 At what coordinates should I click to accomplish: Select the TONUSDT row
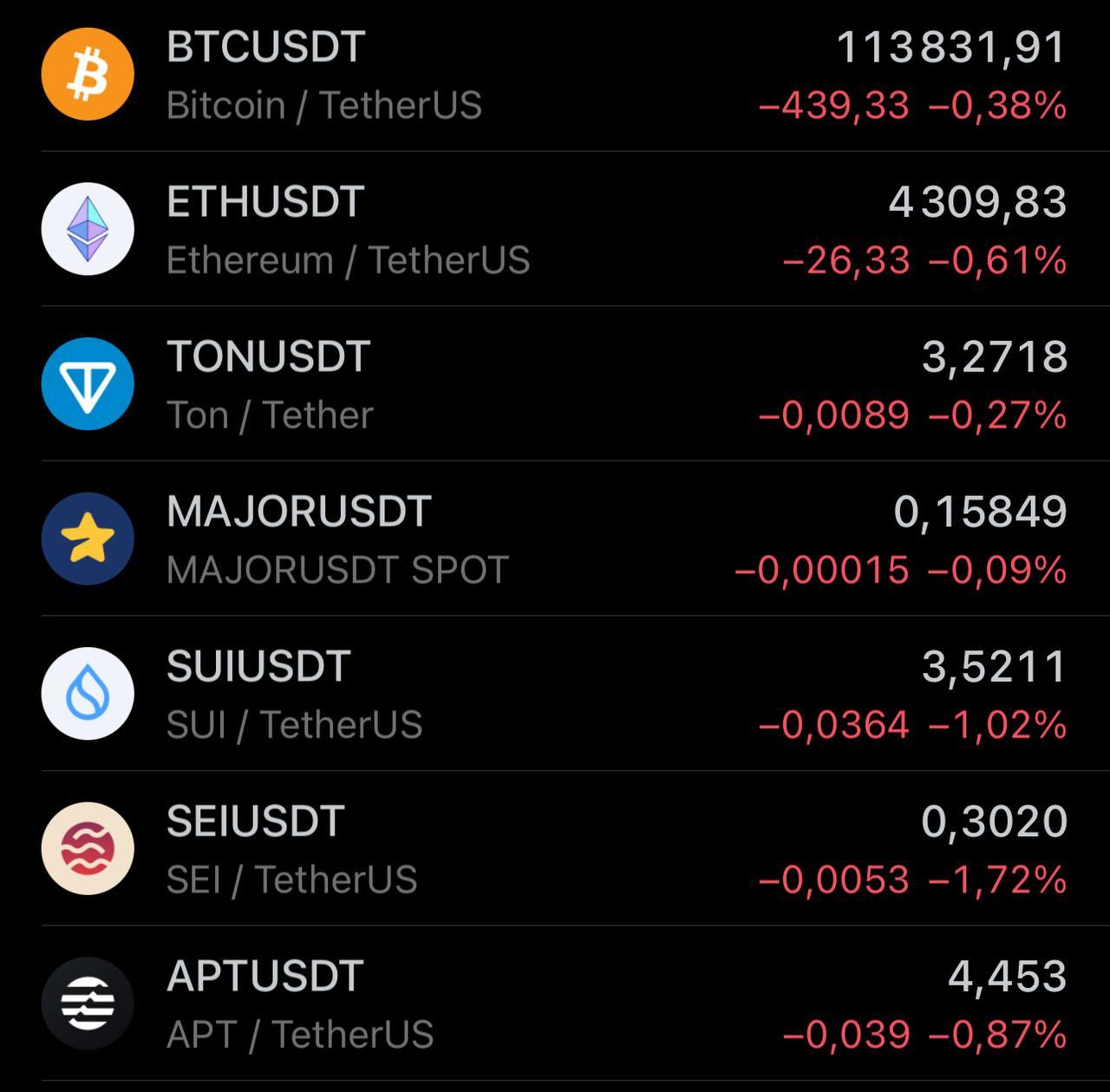[x=555, y=384]
